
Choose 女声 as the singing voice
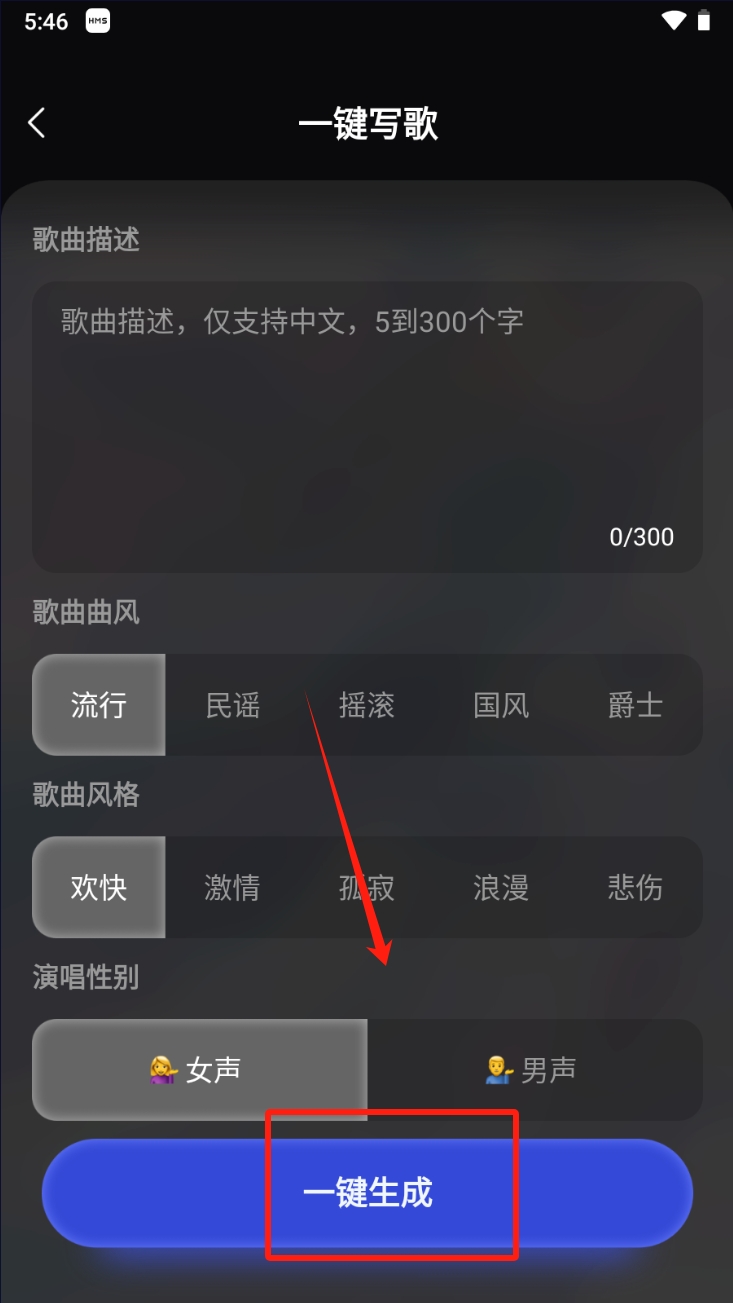click(x=200, y=1070)
